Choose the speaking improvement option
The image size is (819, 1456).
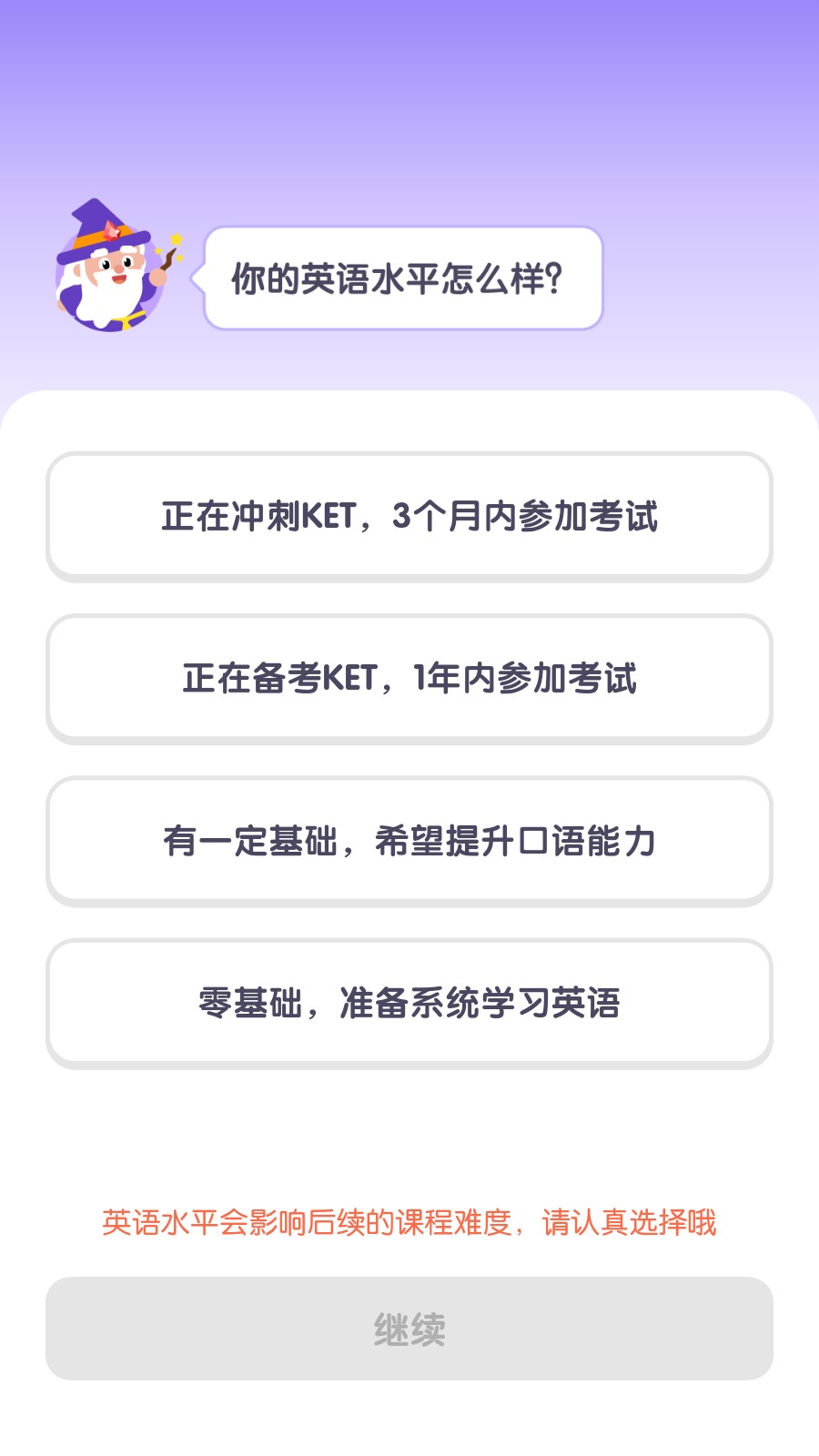tap(409, 840)
